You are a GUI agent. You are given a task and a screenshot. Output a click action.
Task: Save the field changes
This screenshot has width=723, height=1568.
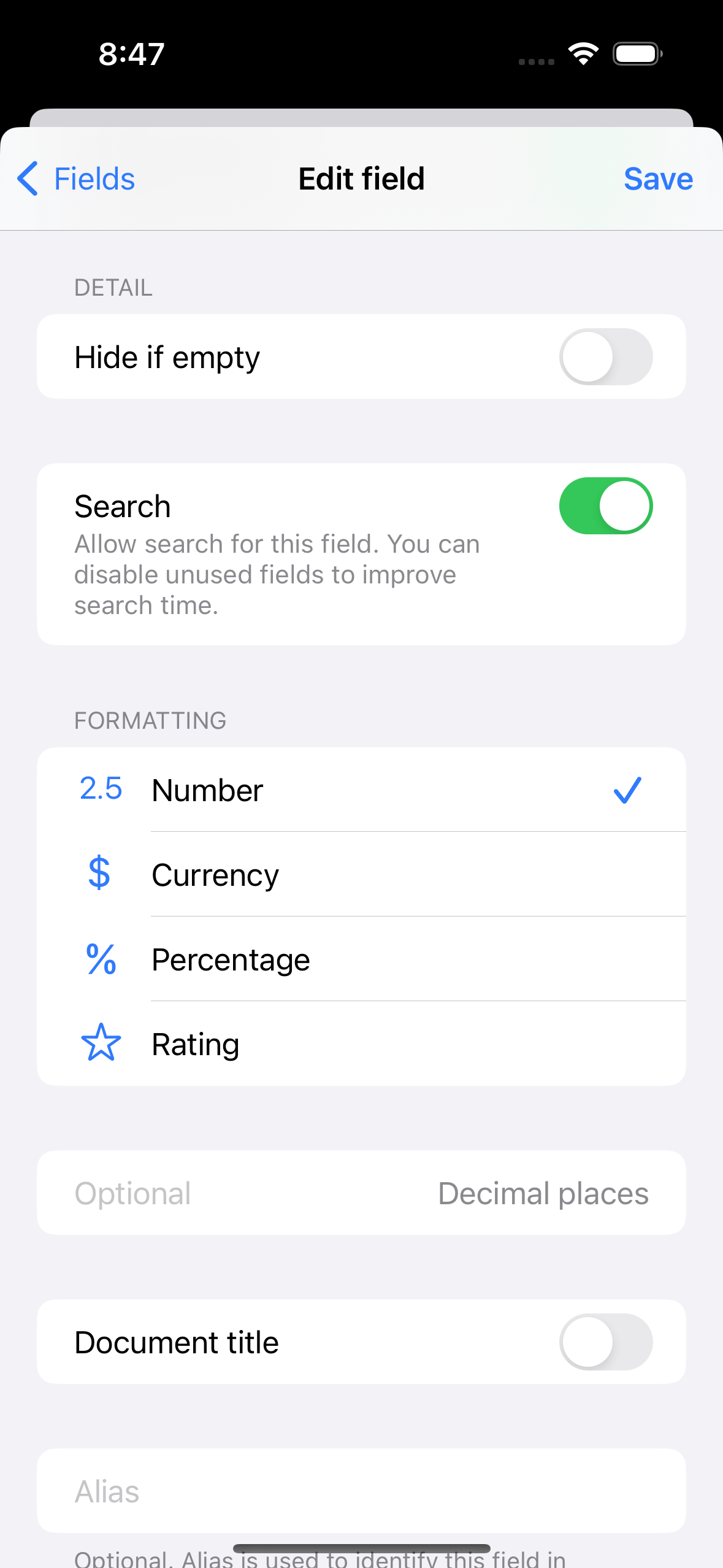point(657,179)
